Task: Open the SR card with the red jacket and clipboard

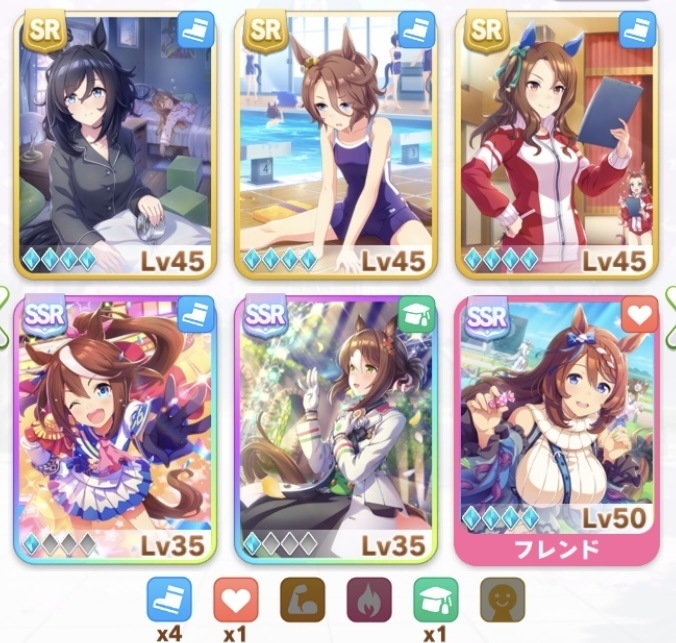Action: 556,145
